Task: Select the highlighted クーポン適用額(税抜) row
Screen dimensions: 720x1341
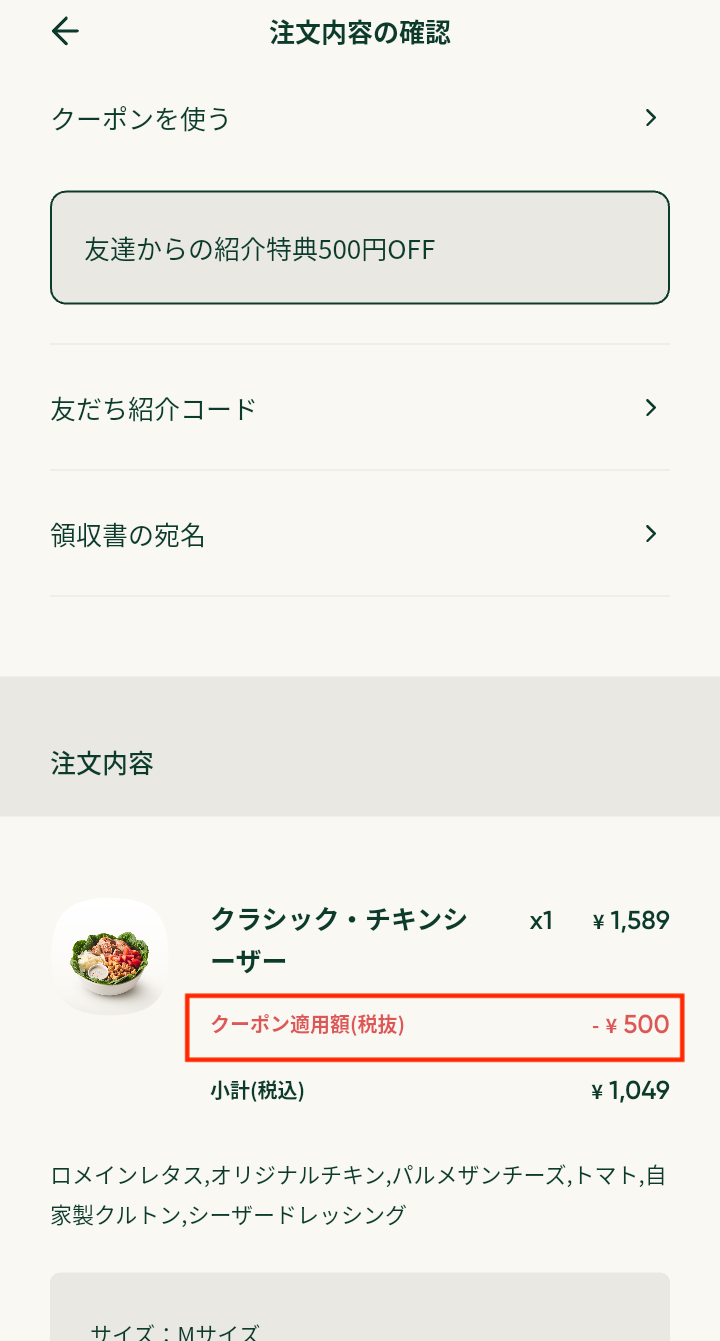Action: [432, 1026]
